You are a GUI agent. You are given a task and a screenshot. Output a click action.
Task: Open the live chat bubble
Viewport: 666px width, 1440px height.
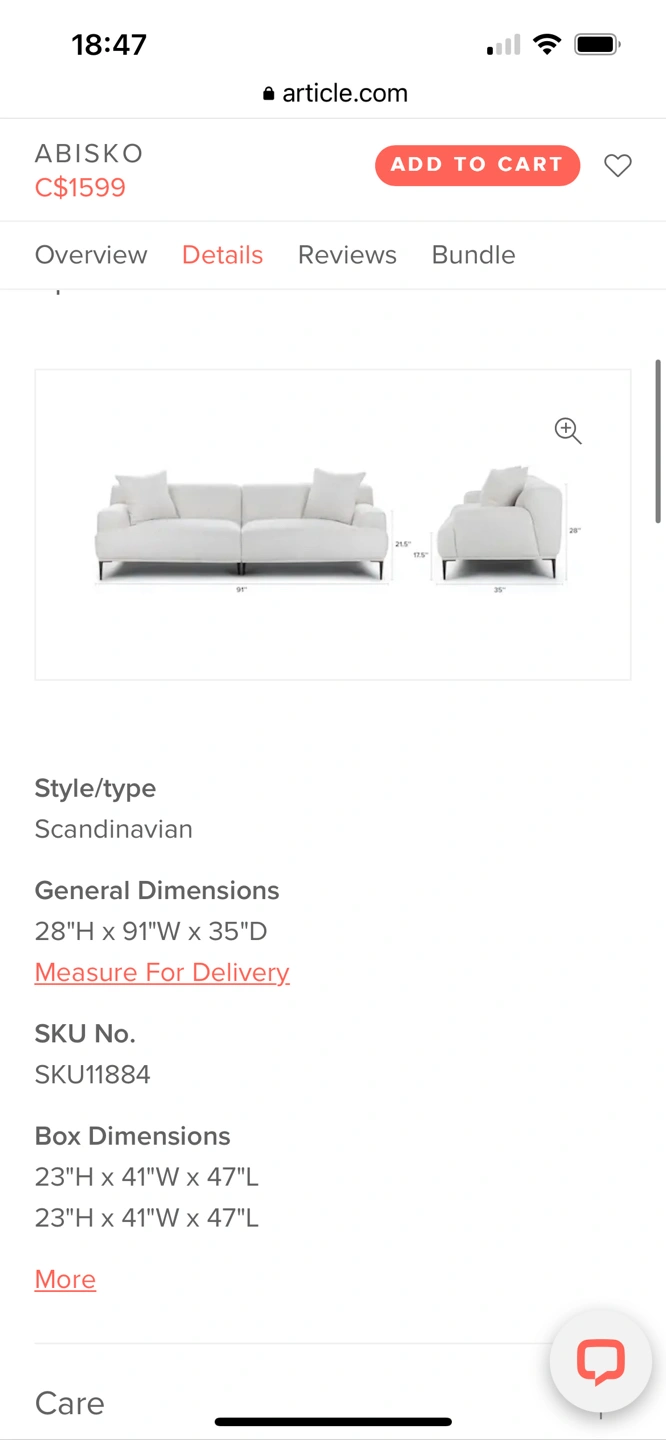pos(601,1360)
